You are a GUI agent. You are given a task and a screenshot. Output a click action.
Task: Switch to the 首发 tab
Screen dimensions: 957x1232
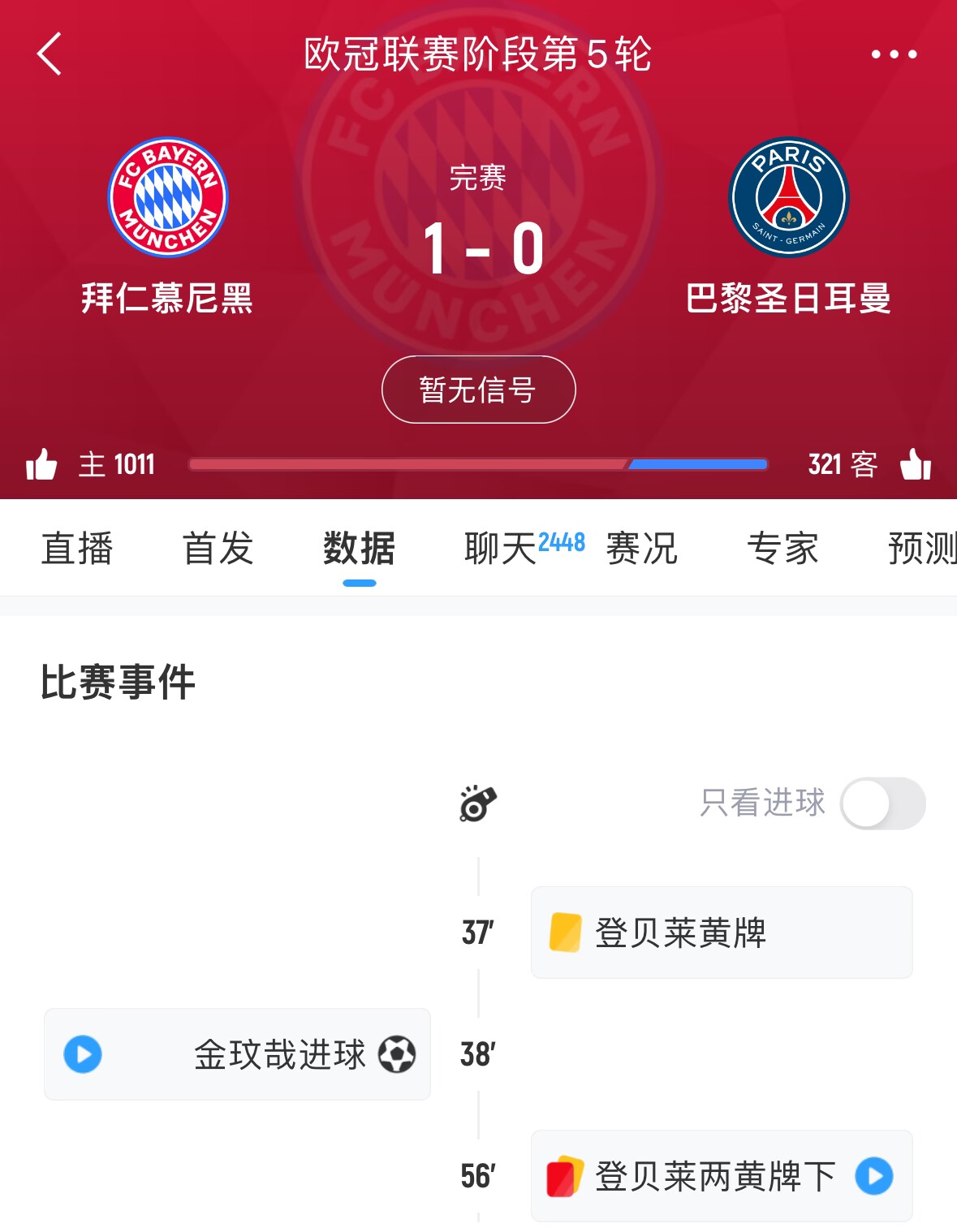tap(218, 548)
